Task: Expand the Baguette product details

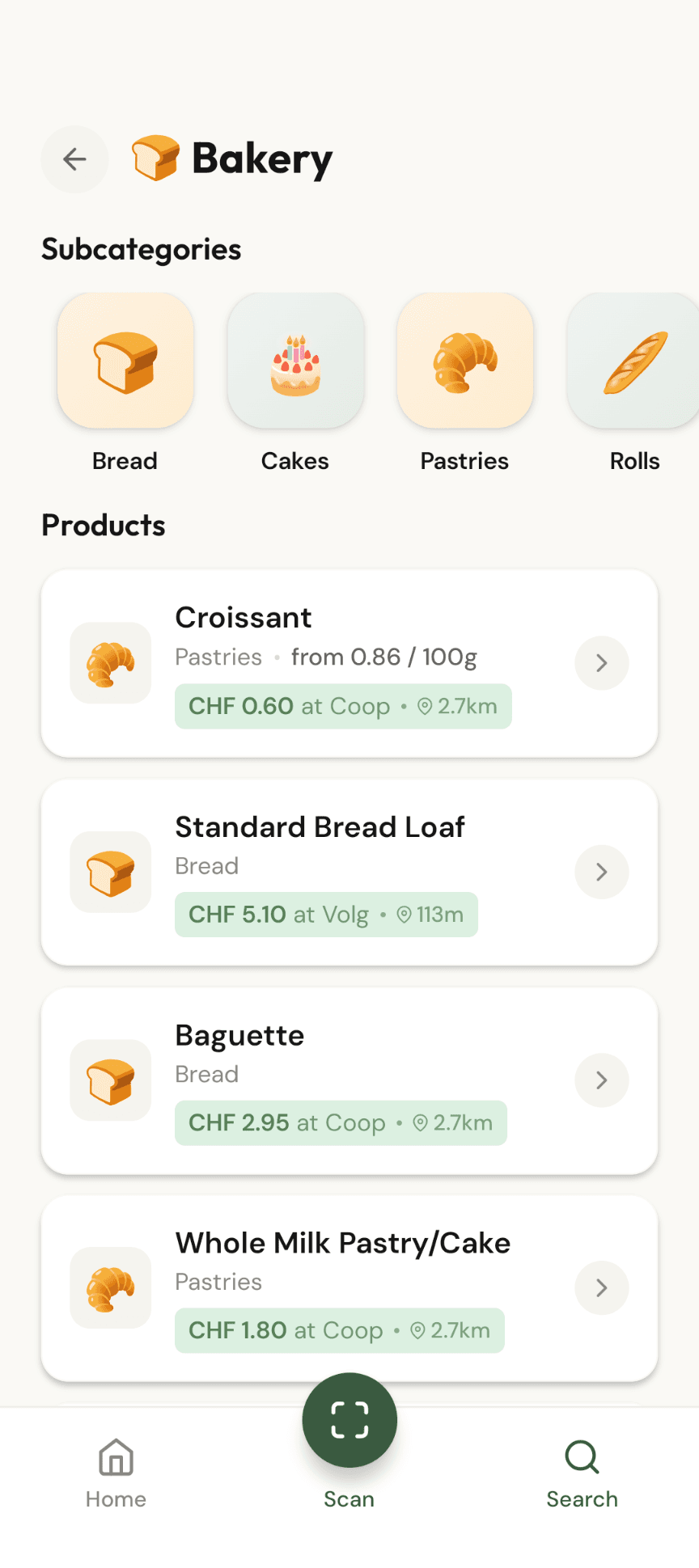Action: (x=601, y=1080)
